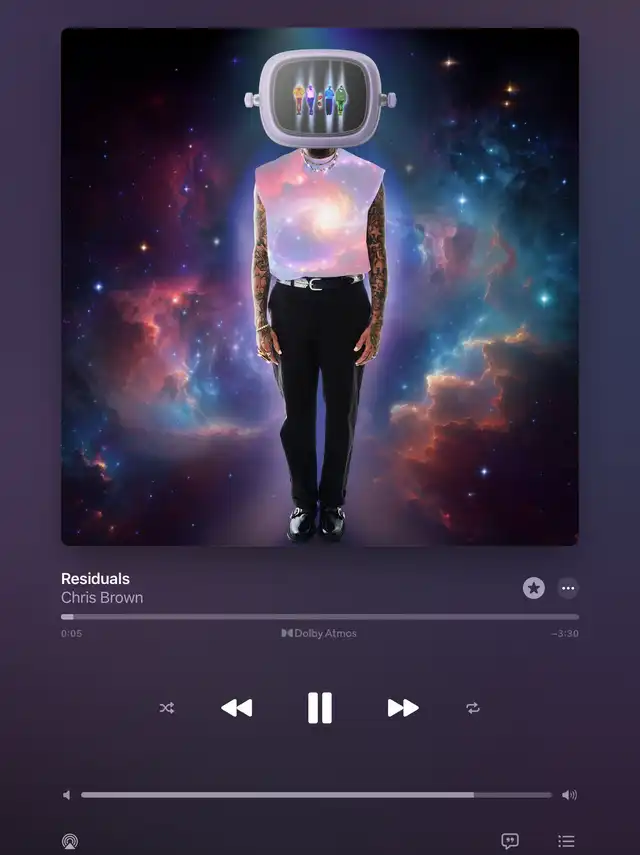Tap the song progress bar
Screen dimensions: 640x855
pos(320,617)
